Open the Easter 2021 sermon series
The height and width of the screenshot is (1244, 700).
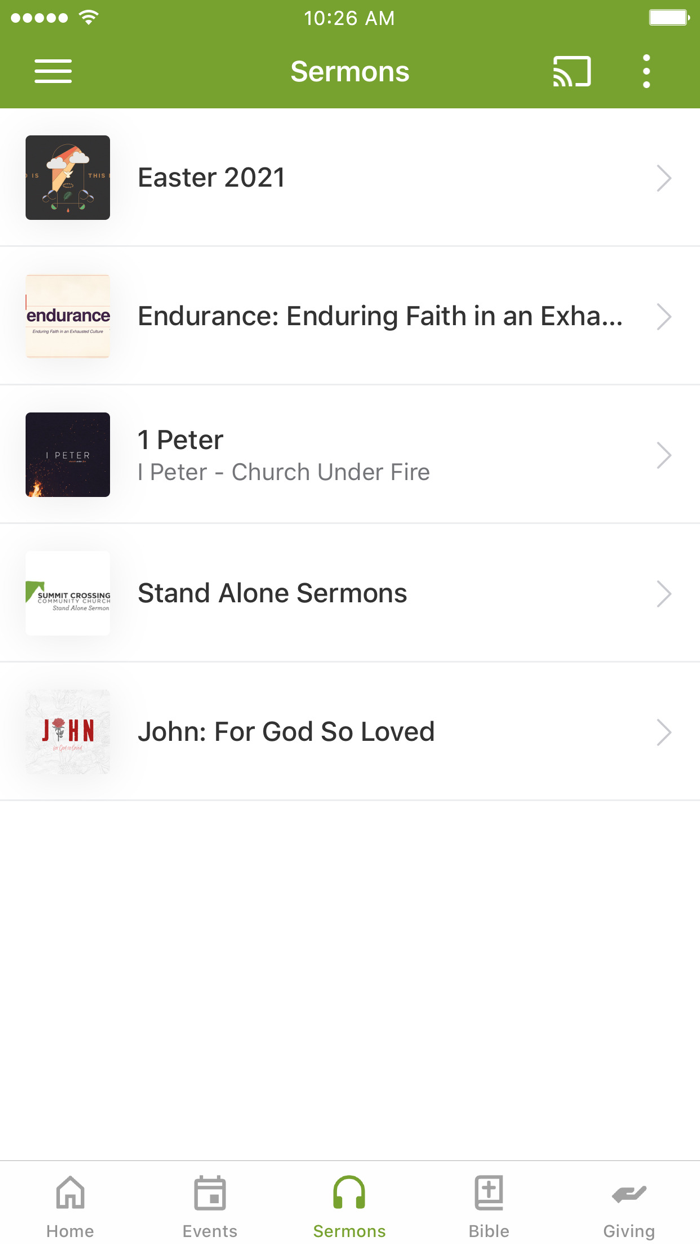350,178
